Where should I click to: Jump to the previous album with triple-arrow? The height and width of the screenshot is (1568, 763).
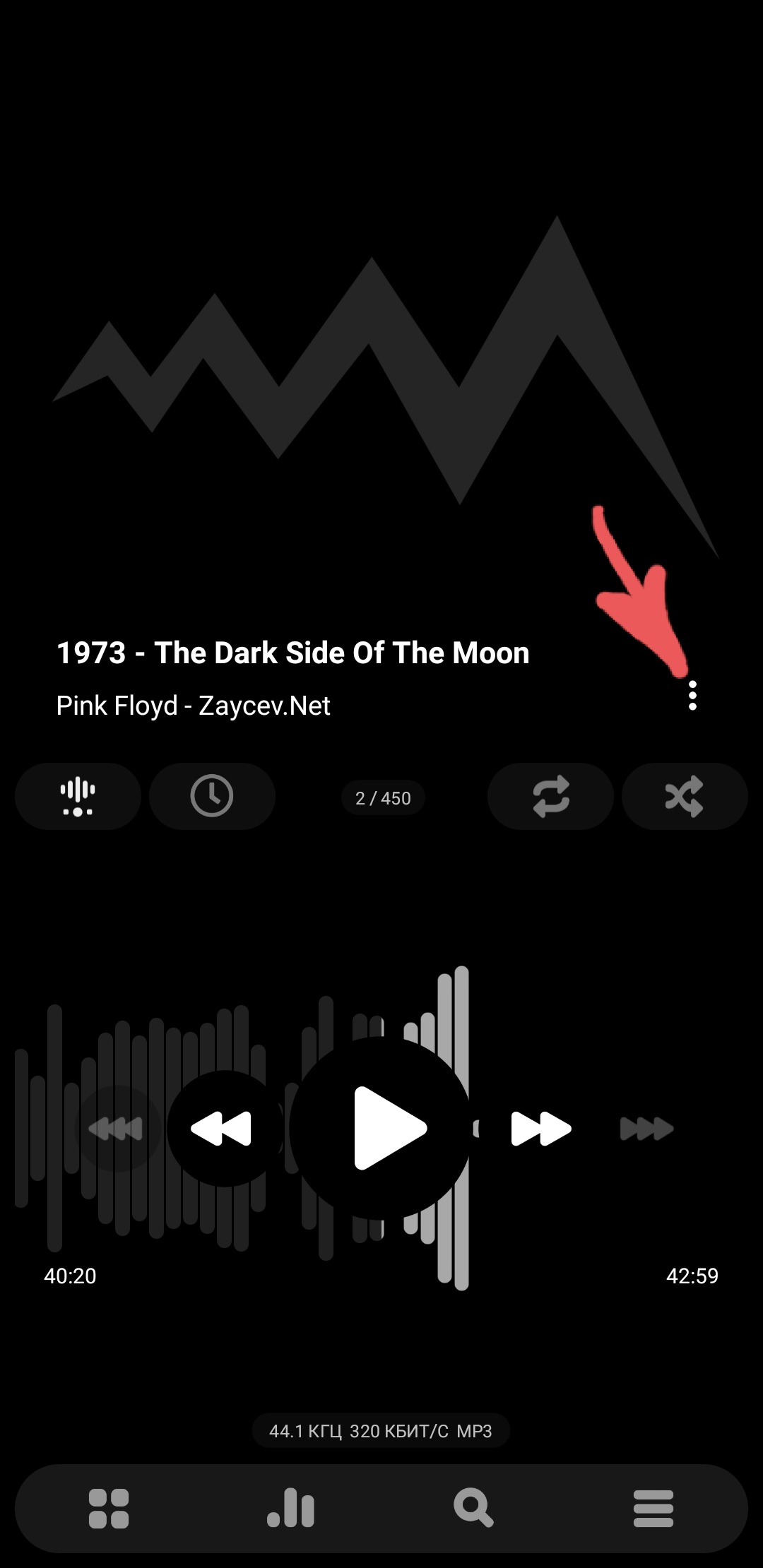(x=116, y=1128)
